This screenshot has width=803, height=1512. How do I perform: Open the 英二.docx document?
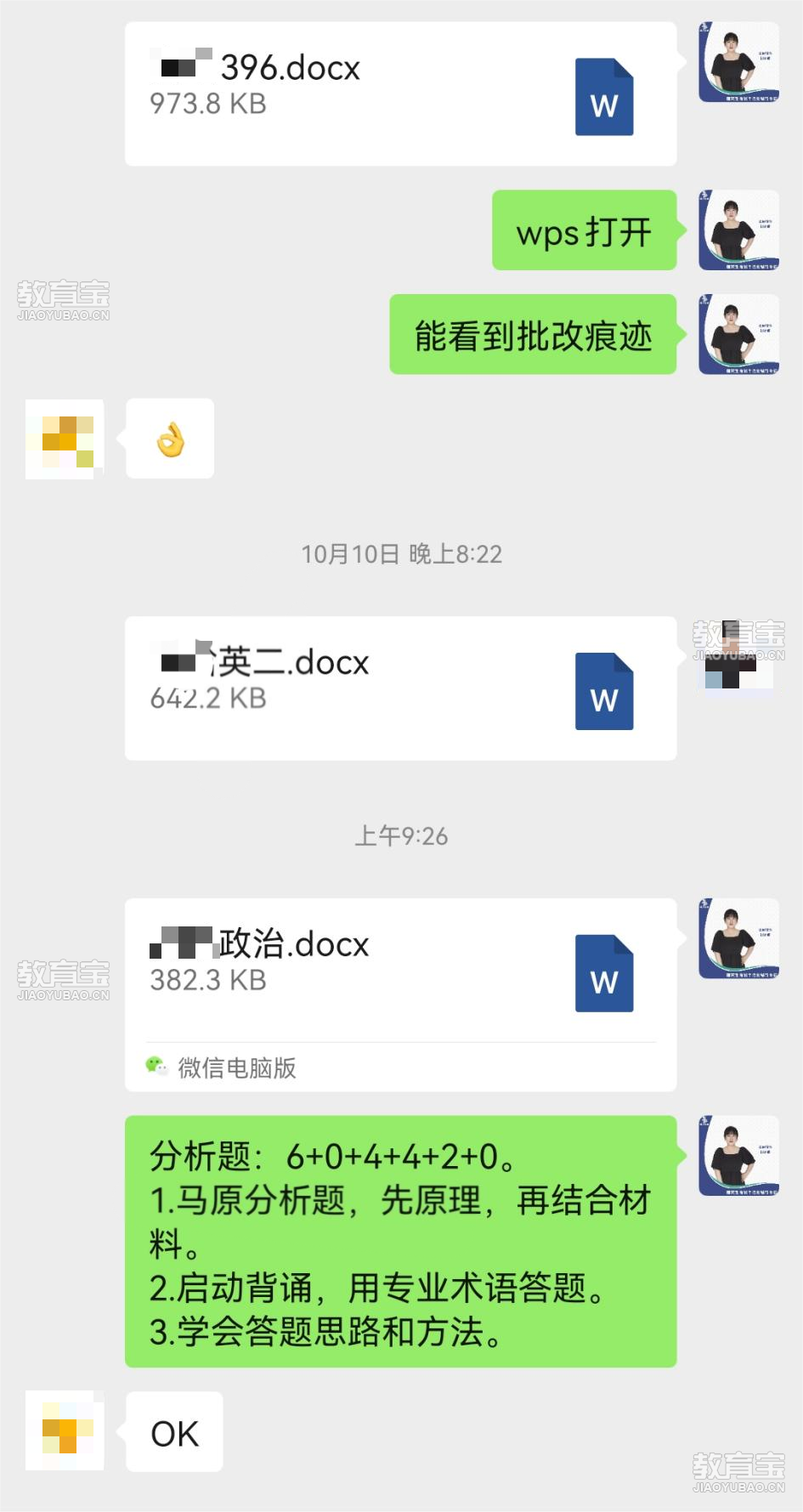[x=400, y=688]
